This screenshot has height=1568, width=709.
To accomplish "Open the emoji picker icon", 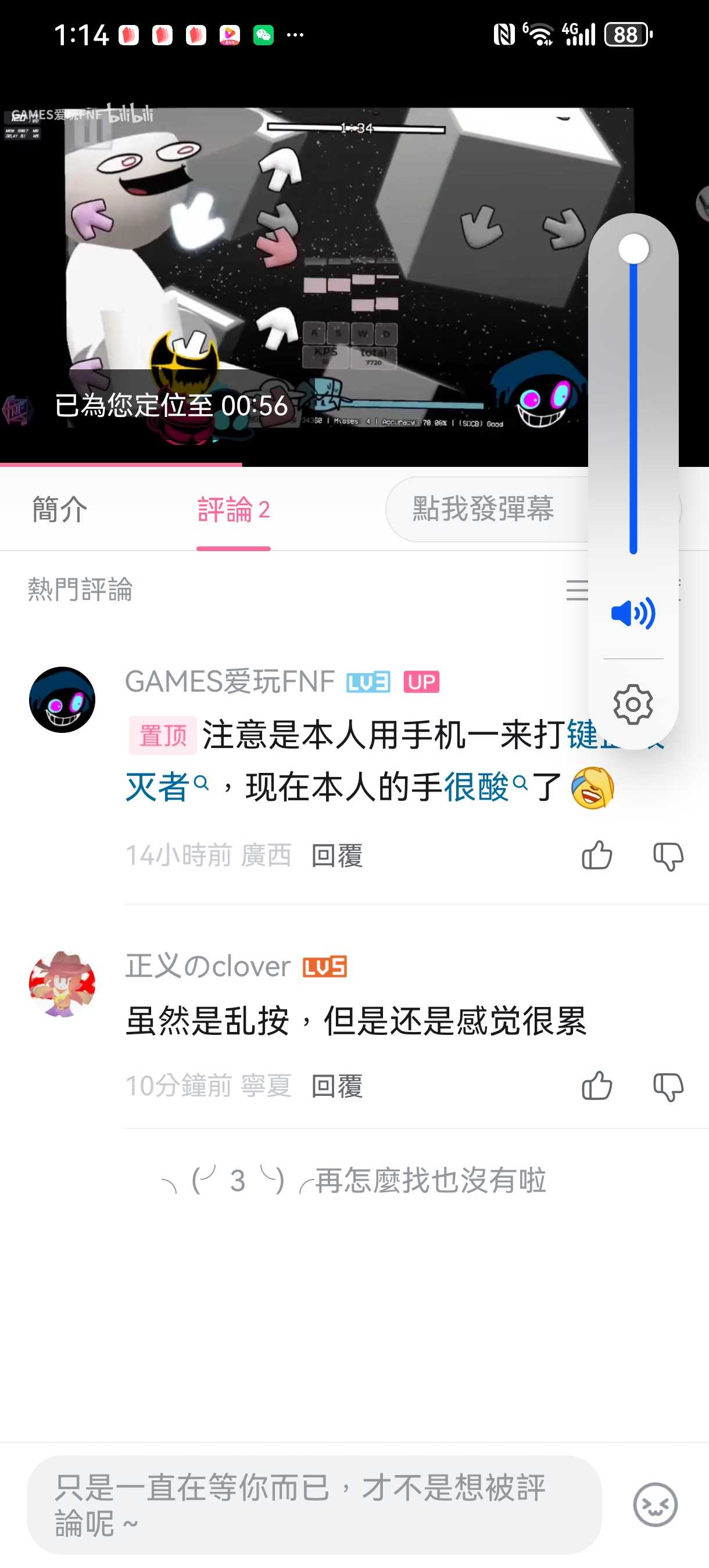I will [x=655, y=1504].
